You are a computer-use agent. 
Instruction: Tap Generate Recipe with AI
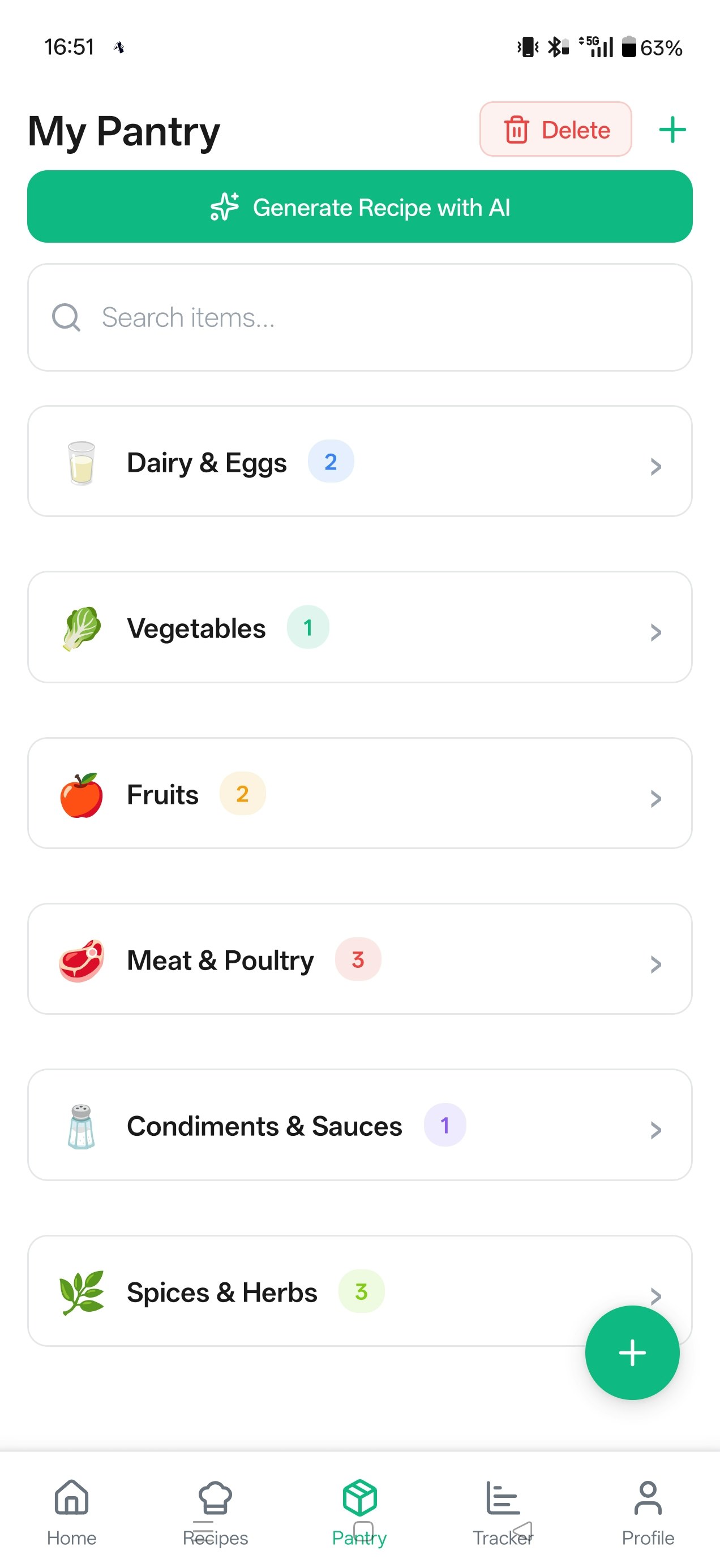tap(359, 207)
